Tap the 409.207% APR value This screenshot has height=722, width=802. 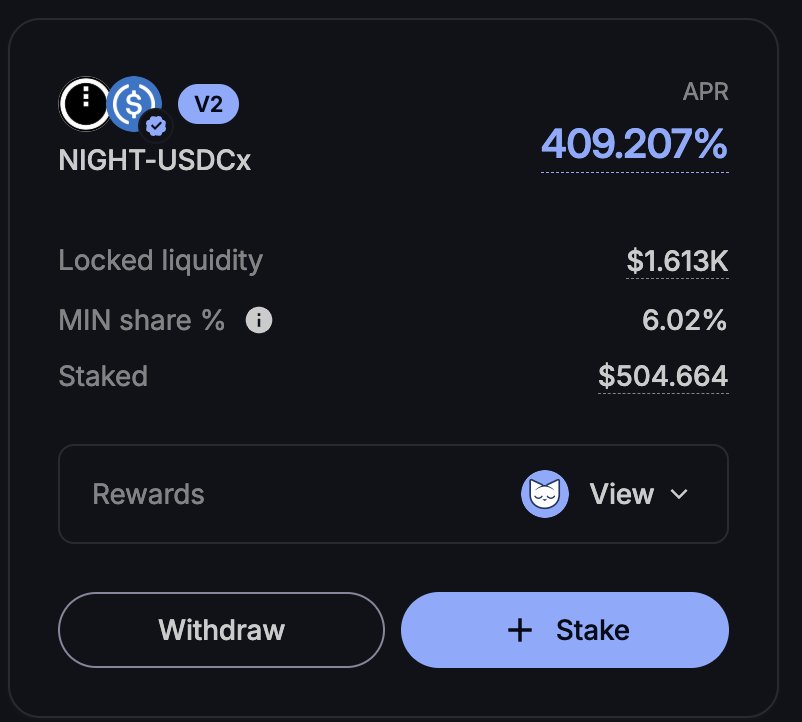(634, 145)
